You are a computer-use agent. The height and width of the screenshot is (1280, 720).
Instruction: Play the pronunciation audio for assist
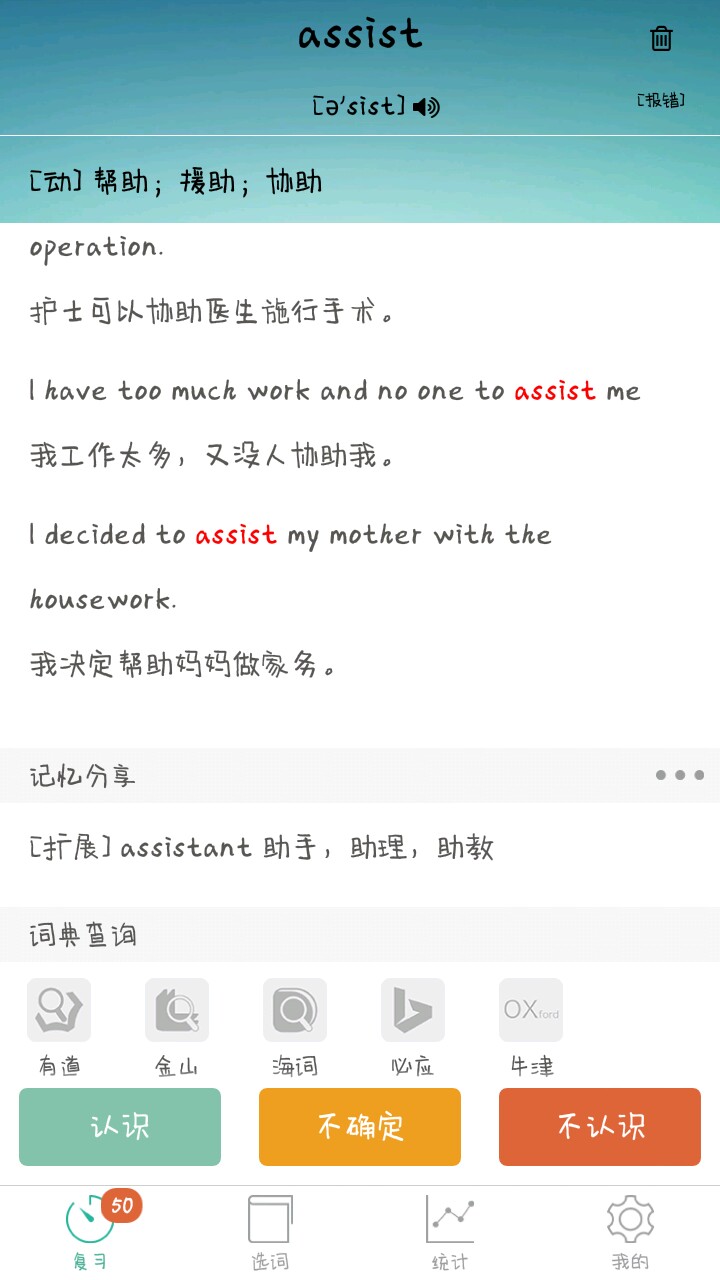coord(427,106)
